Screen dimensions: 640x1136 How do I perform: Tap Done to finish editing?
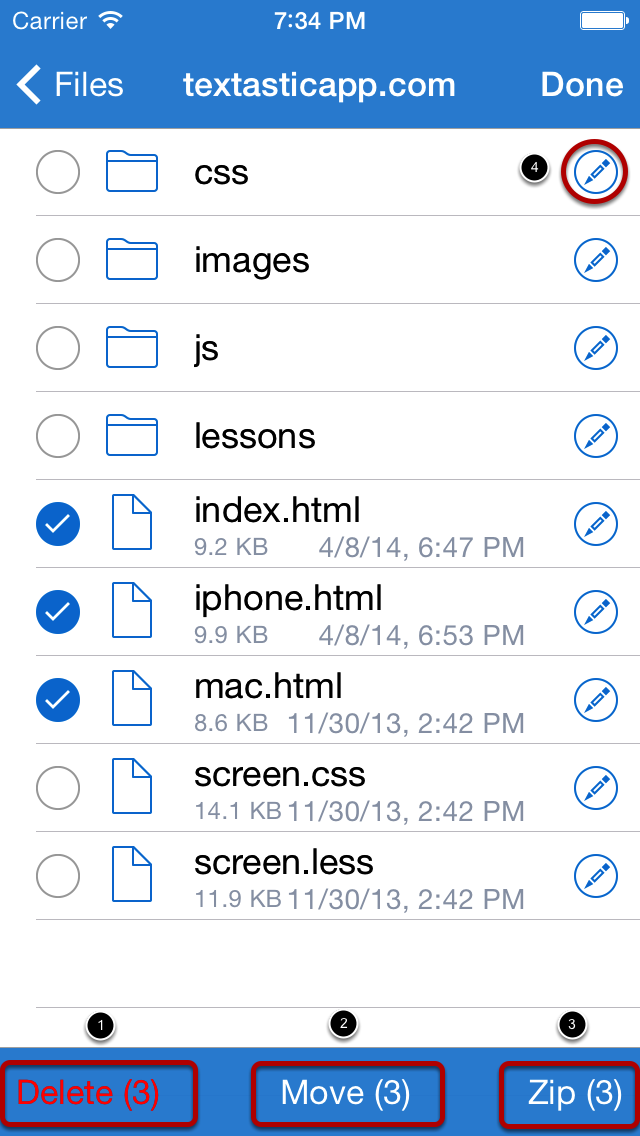tap(581, 85)
